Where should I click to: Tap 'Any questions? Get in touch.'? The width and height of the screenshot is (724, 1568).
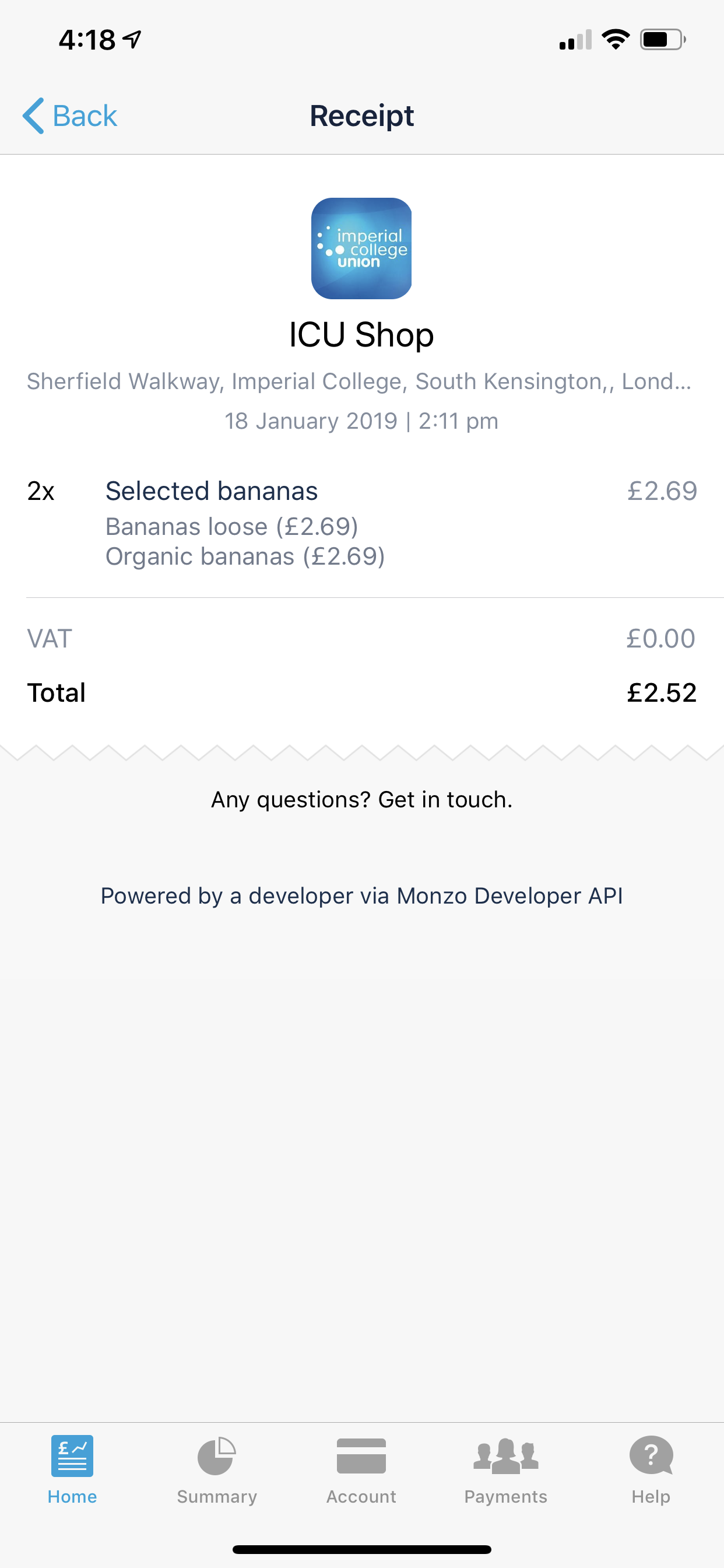362,799
